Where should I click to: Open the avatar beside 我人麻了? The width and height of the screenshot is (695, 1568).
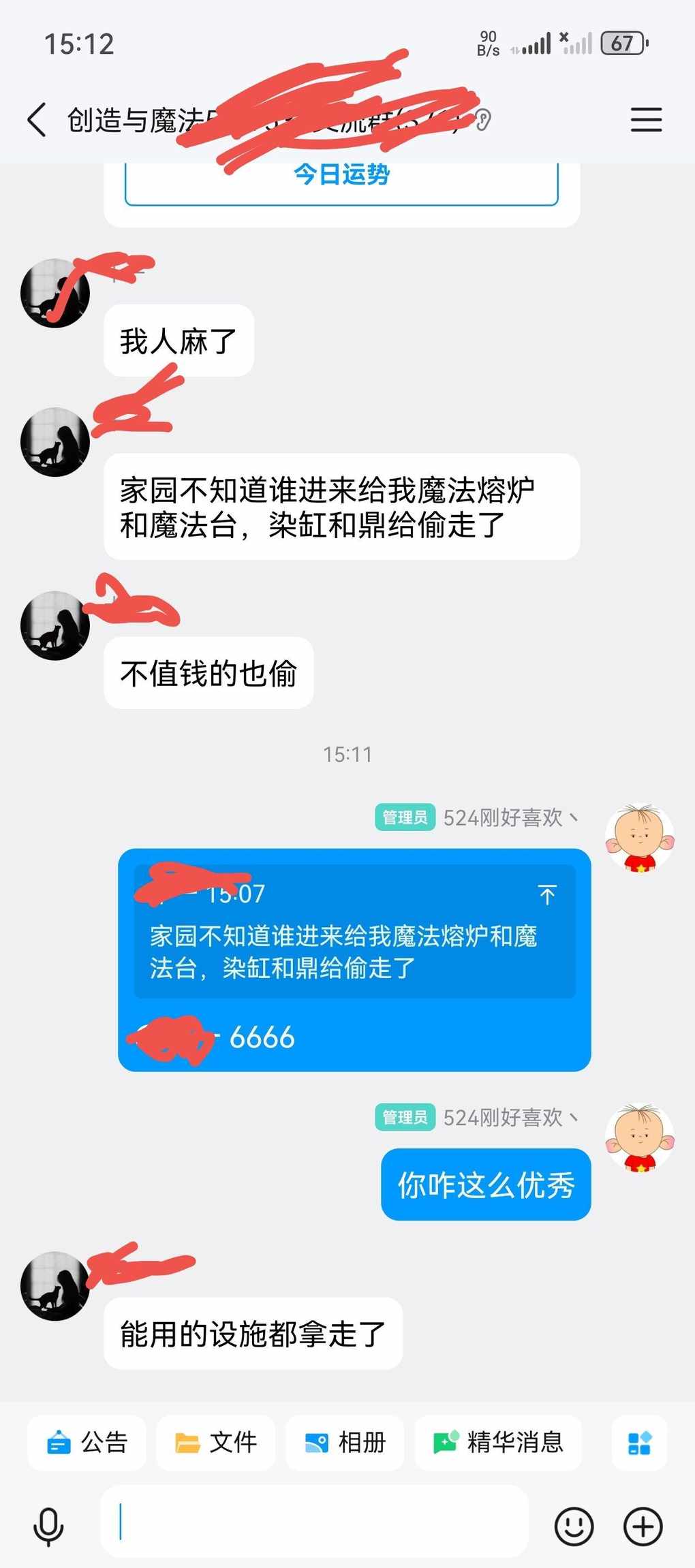[55, 293]
